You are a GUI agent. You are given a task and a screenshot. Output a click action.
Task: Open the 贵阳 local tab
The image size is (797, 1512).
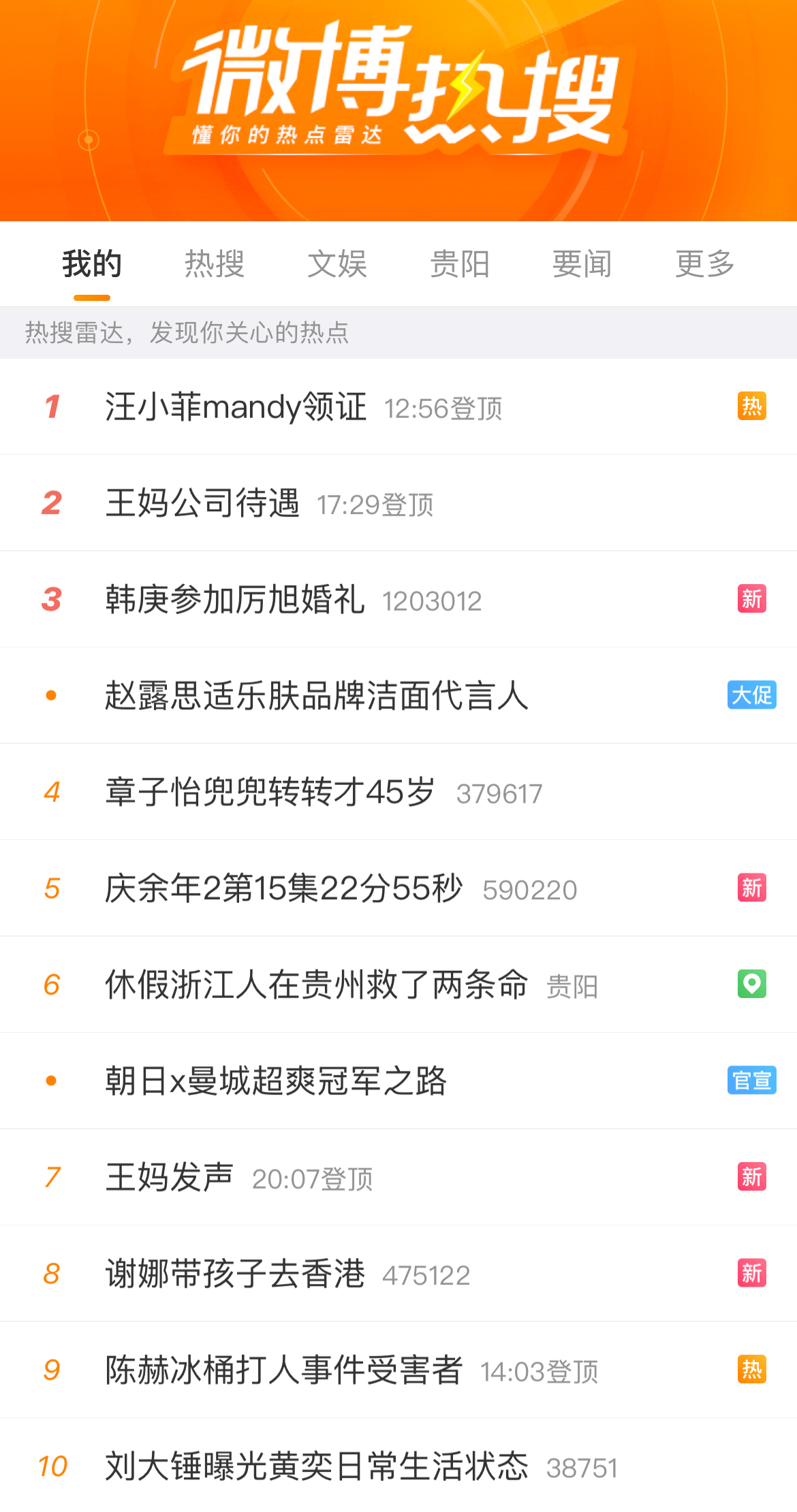[460, 263]
